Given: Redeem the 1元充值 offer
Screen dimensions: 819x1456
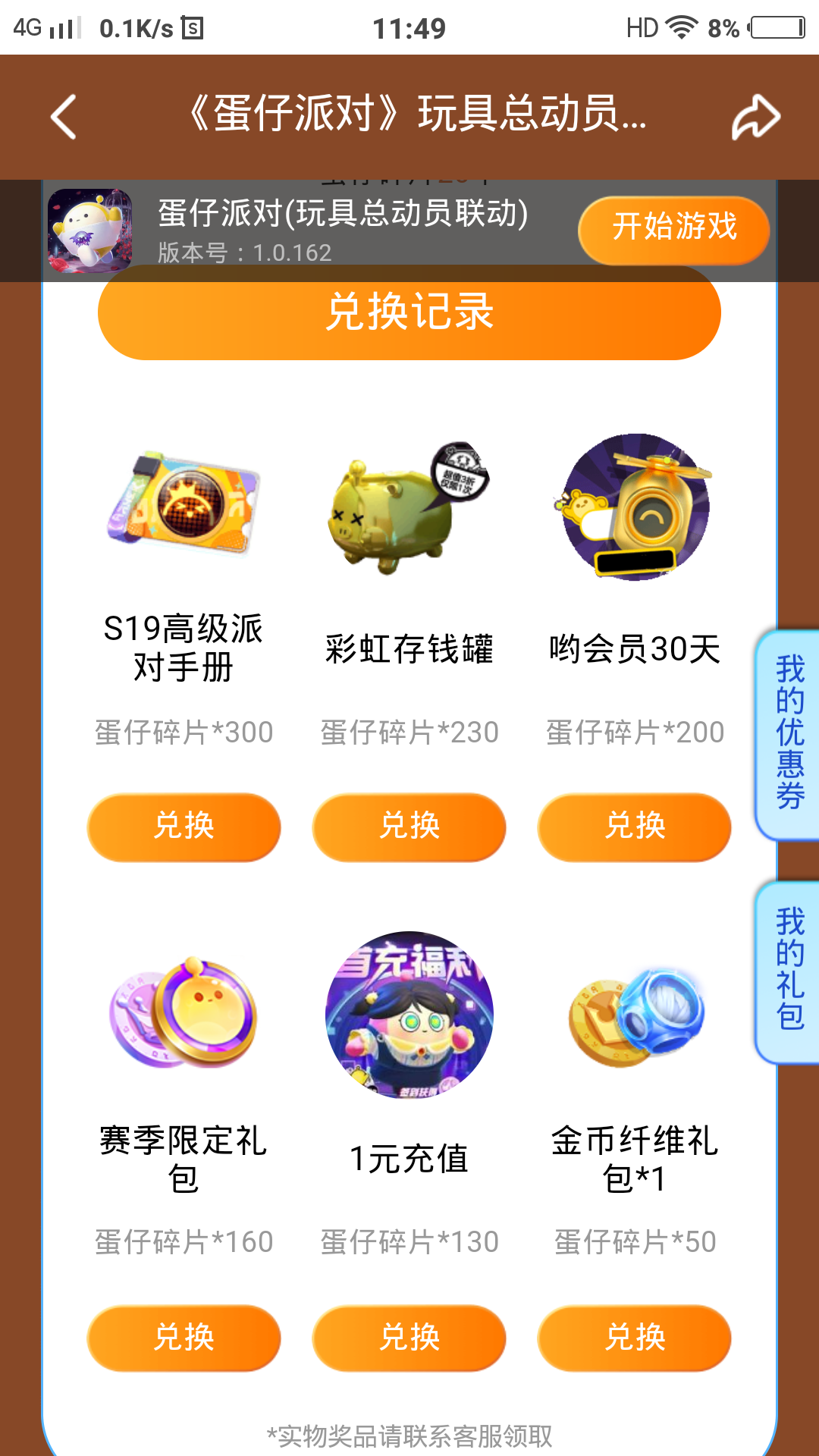Looking at the screenshot, I should click(409, 1338).
